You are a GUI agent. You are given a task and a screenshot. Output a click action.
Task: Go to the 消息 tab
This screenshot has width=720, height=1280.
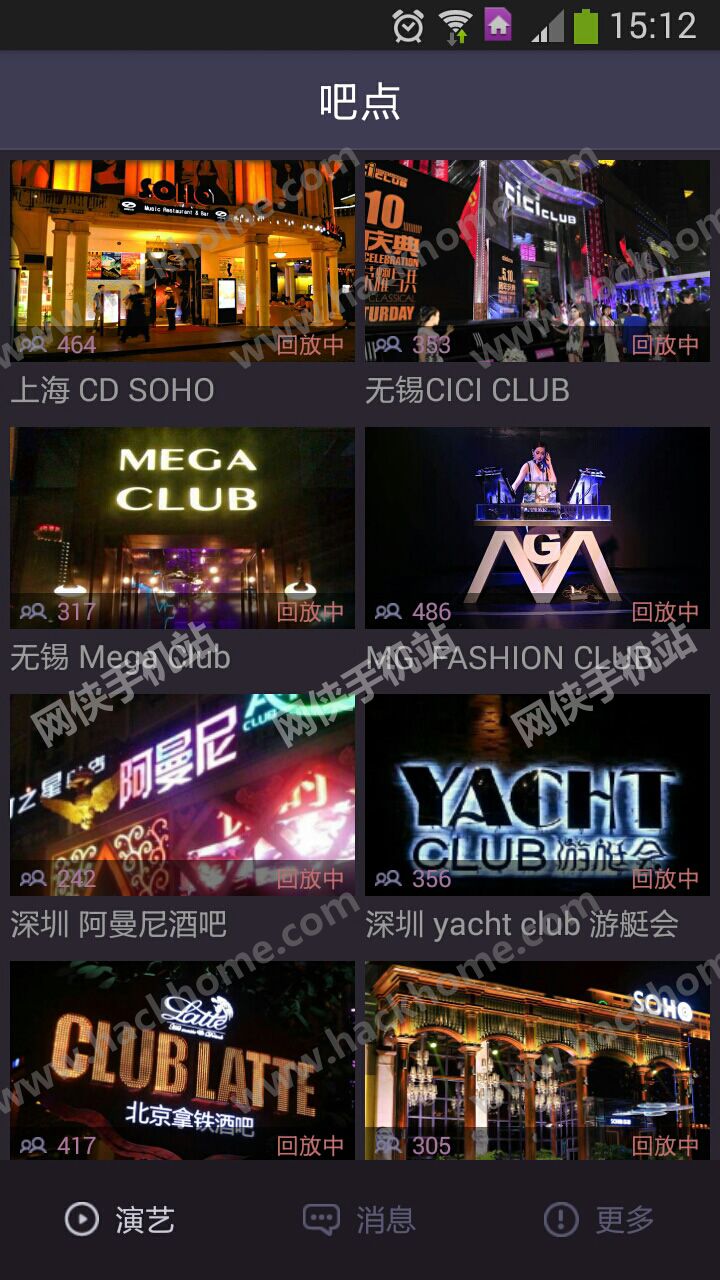coord(360,1220)
